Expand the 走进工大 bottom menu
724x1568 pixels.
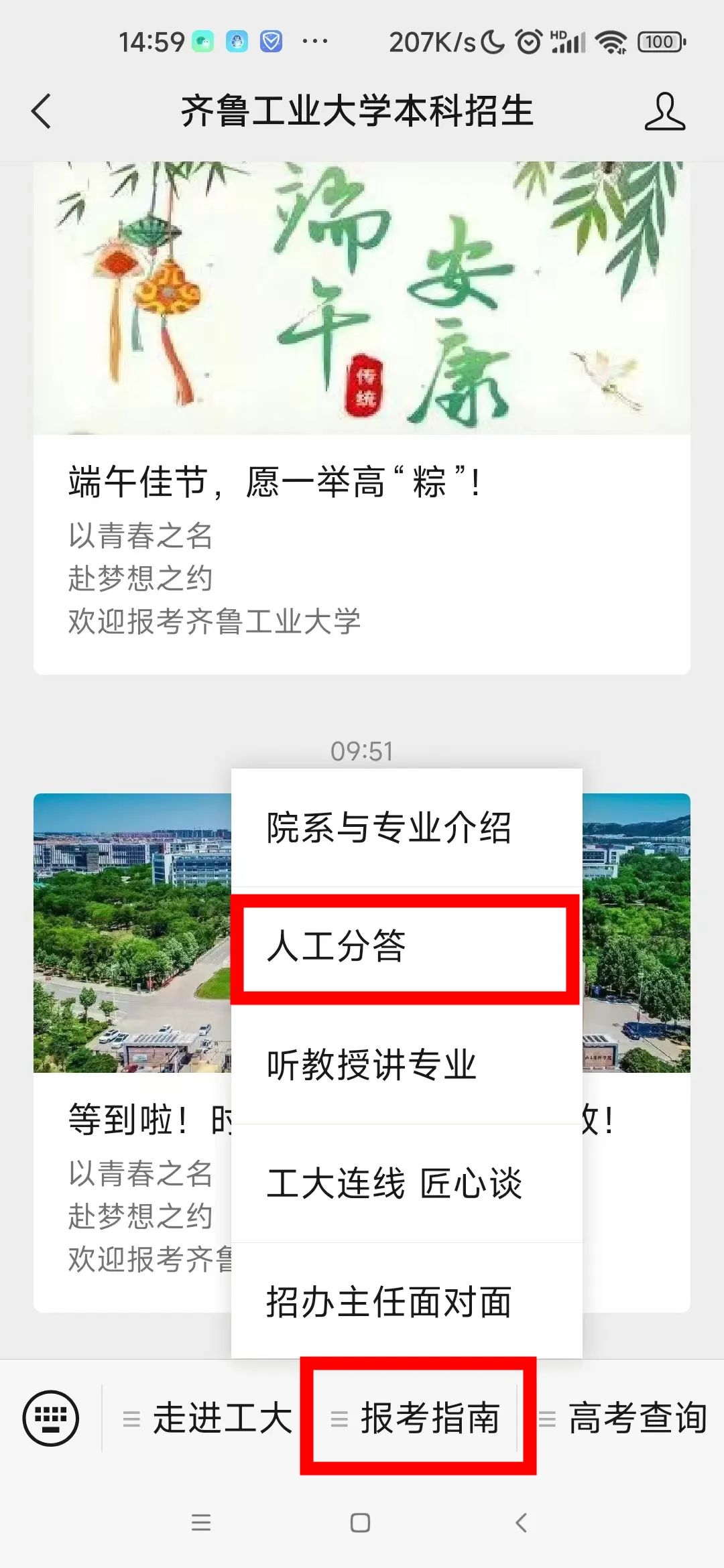click(x=209, y=1419)
